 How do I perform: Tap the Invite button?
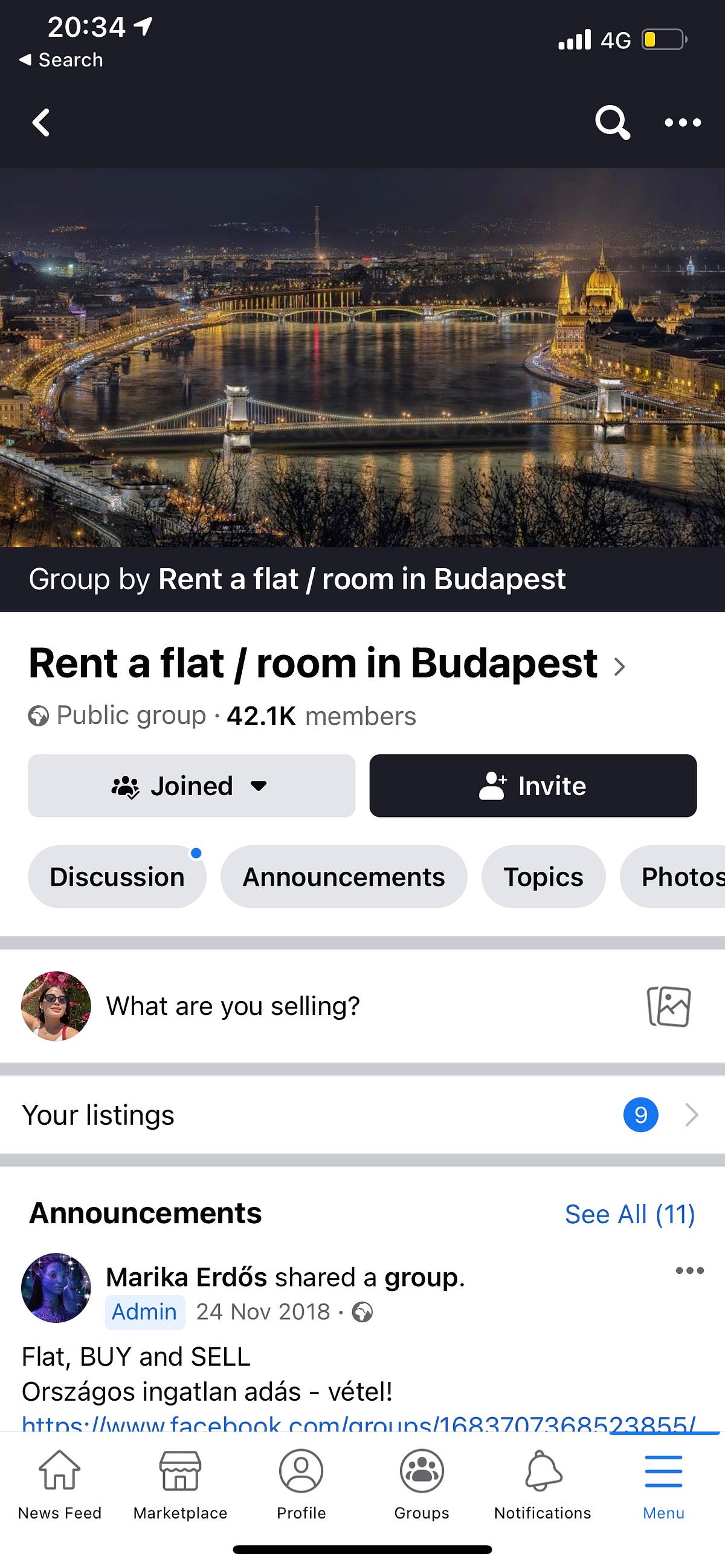pos(532,786)
